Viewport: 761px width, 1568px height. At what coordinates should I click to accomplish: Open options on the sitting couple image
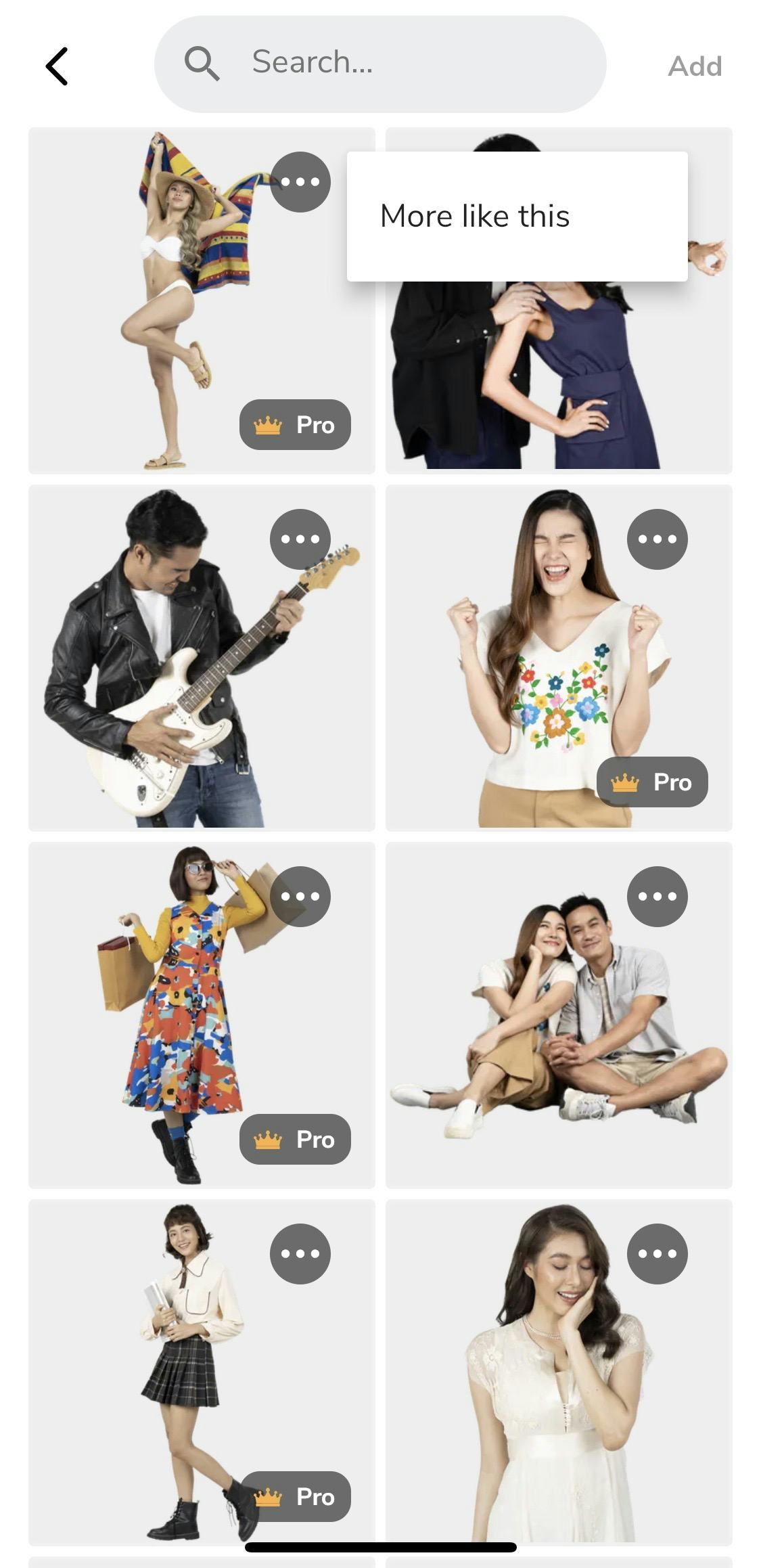(657, 896)
